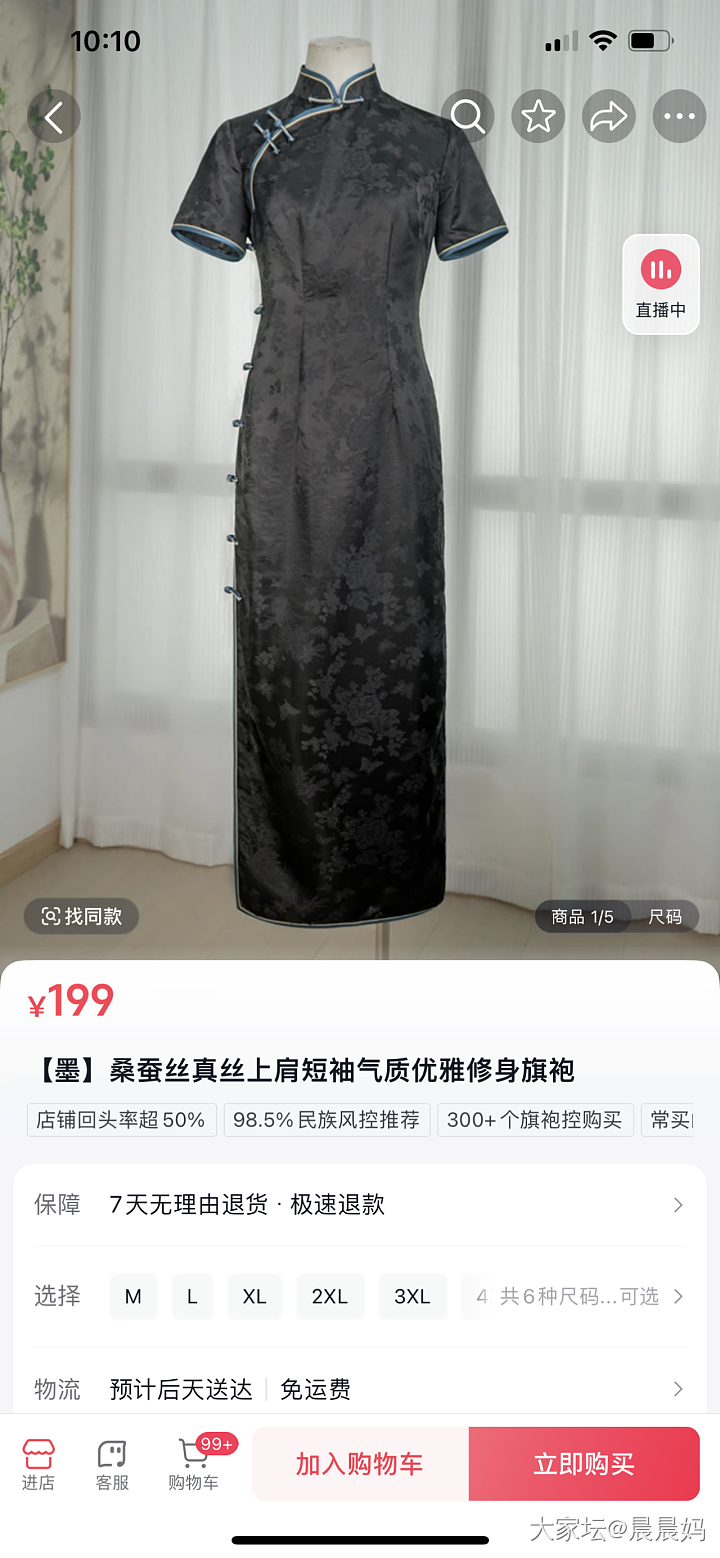Tap 找同款 to find similar items
This screenshot has width=720, height=1558.
point(81,916)
